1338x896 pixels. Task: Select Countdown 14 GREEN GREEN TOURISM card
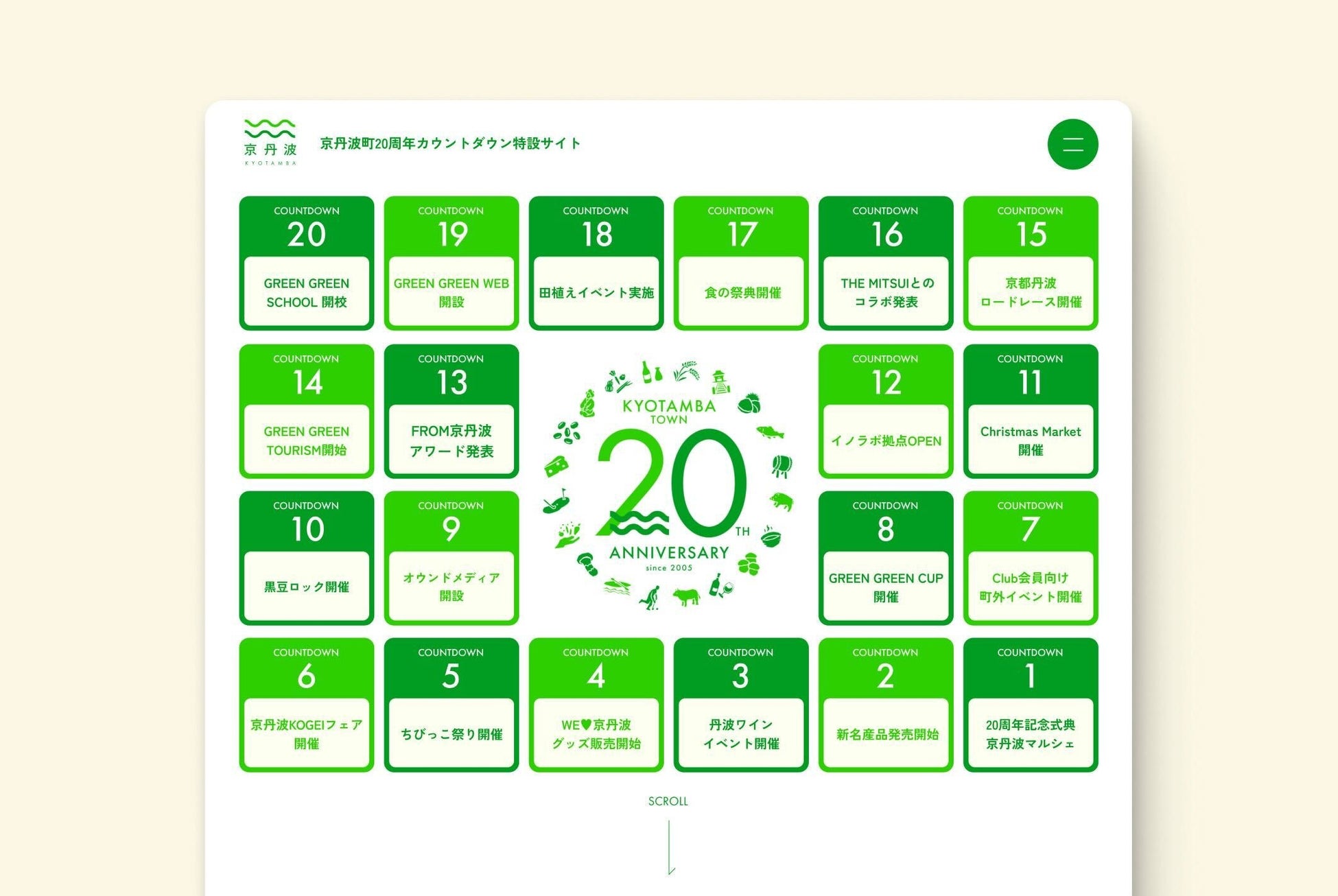point(307,412)
